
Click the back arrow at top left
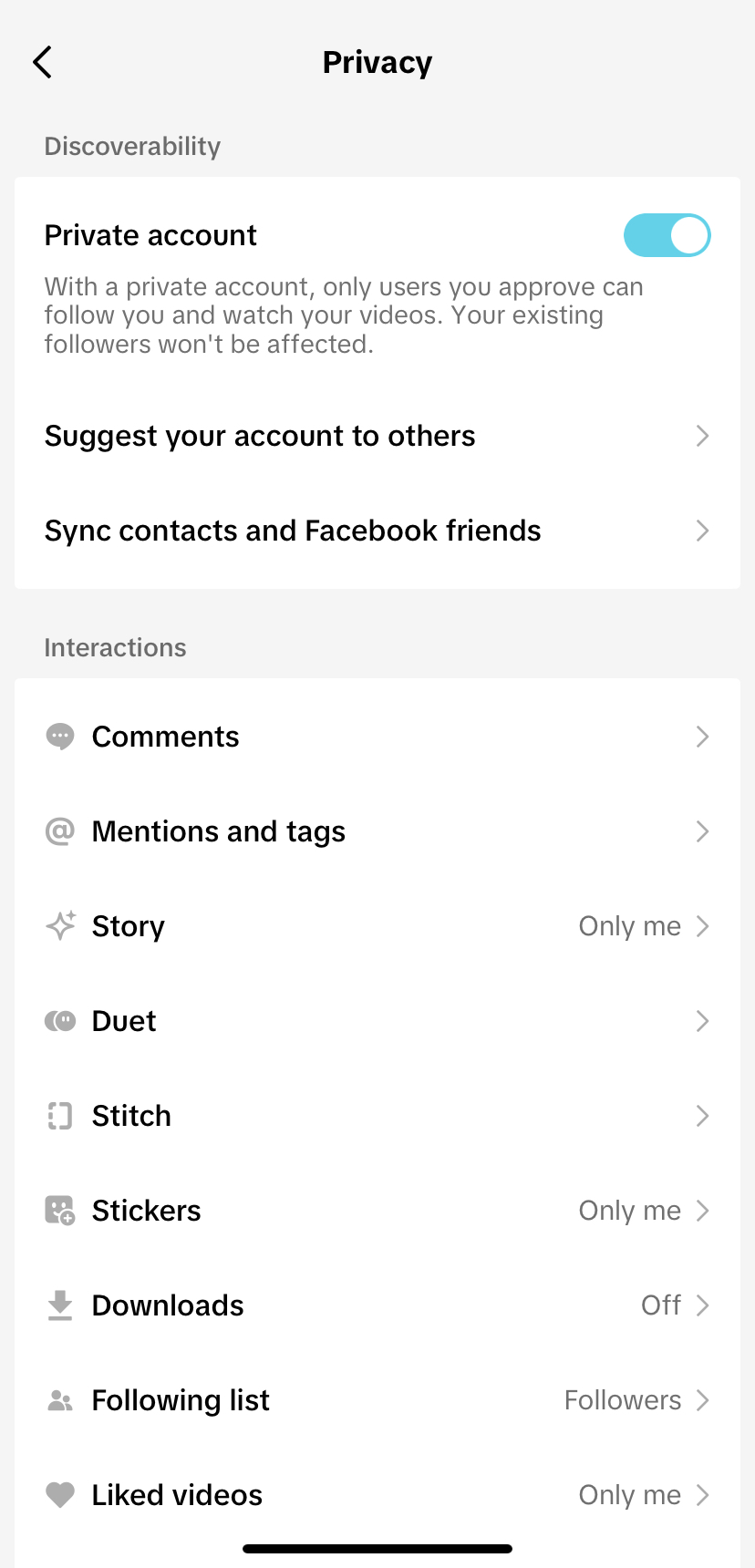pos(41,62)
